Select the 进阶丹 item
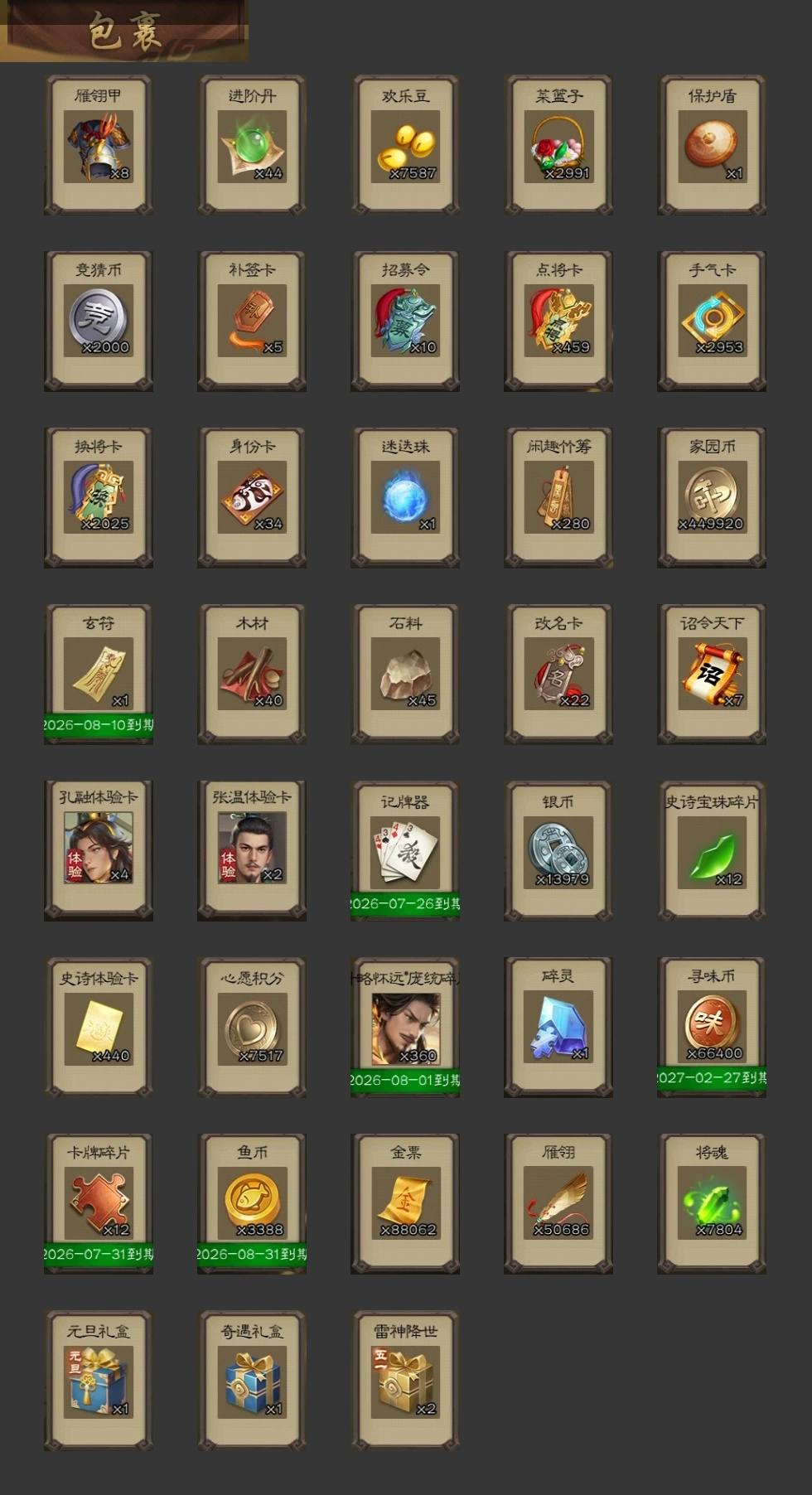This screenshot has height=1495, width=812. [252, 145]
